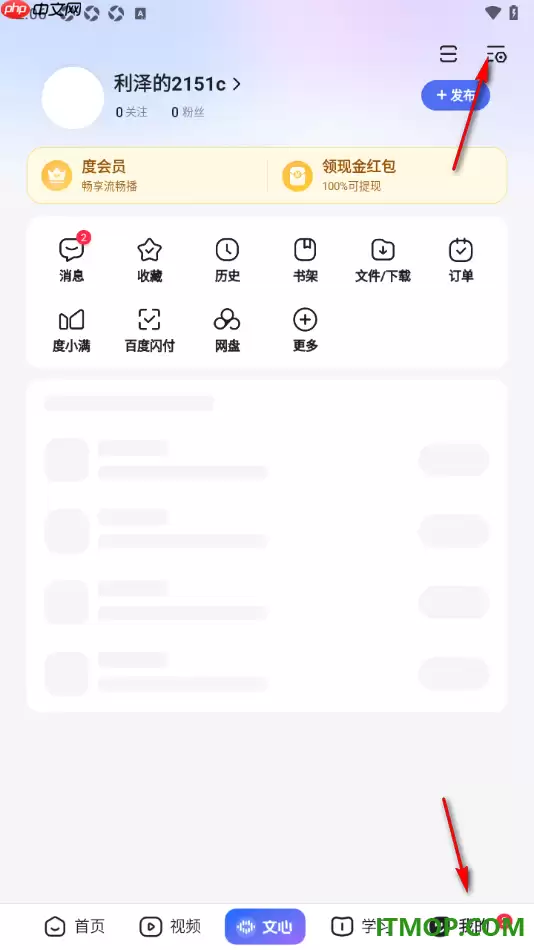Switch to the 首页 home tab
This screenshot has width=534, height=950.
(75, 926)
